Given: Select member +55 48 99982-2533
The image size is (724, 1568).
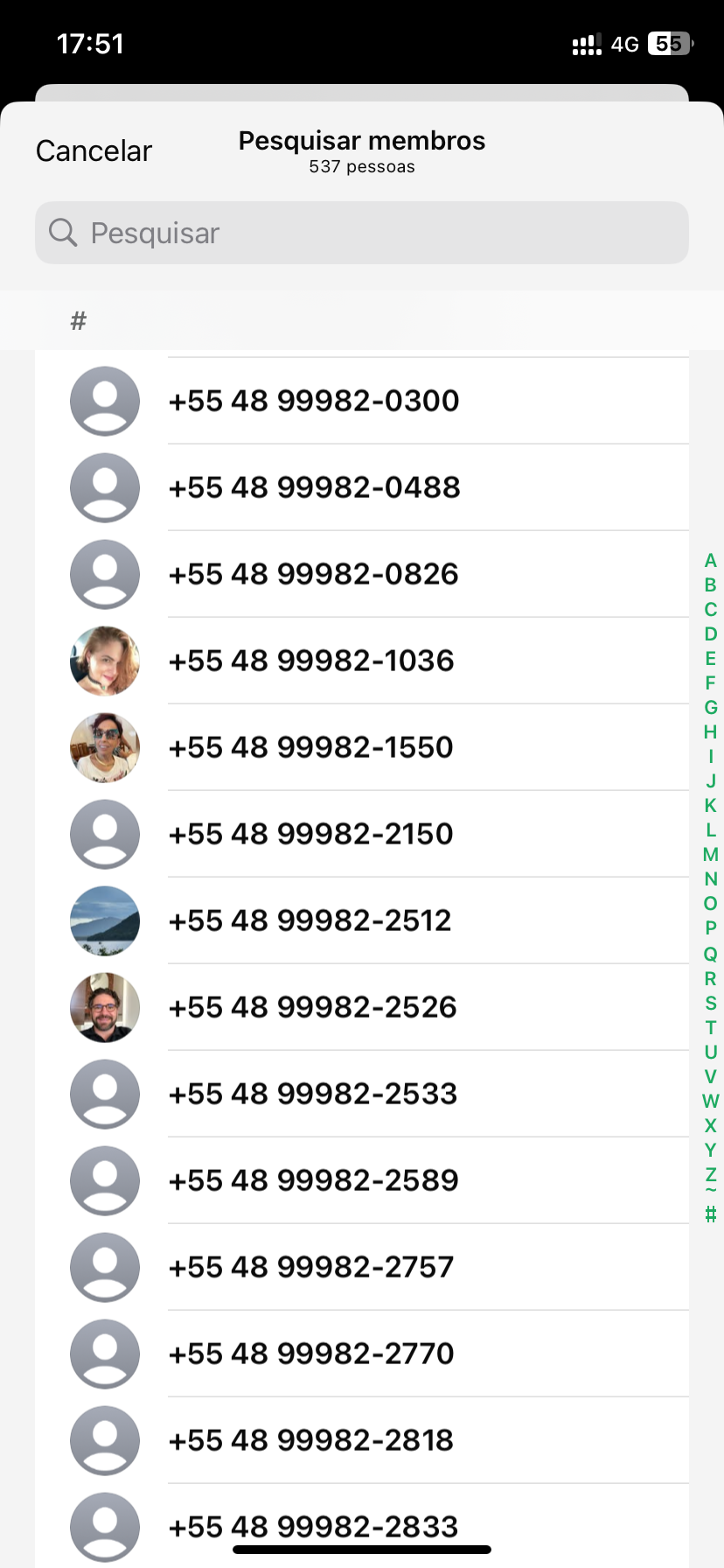Looking at the screenshot, I should pyautogui.click(x=362, y=1094).
